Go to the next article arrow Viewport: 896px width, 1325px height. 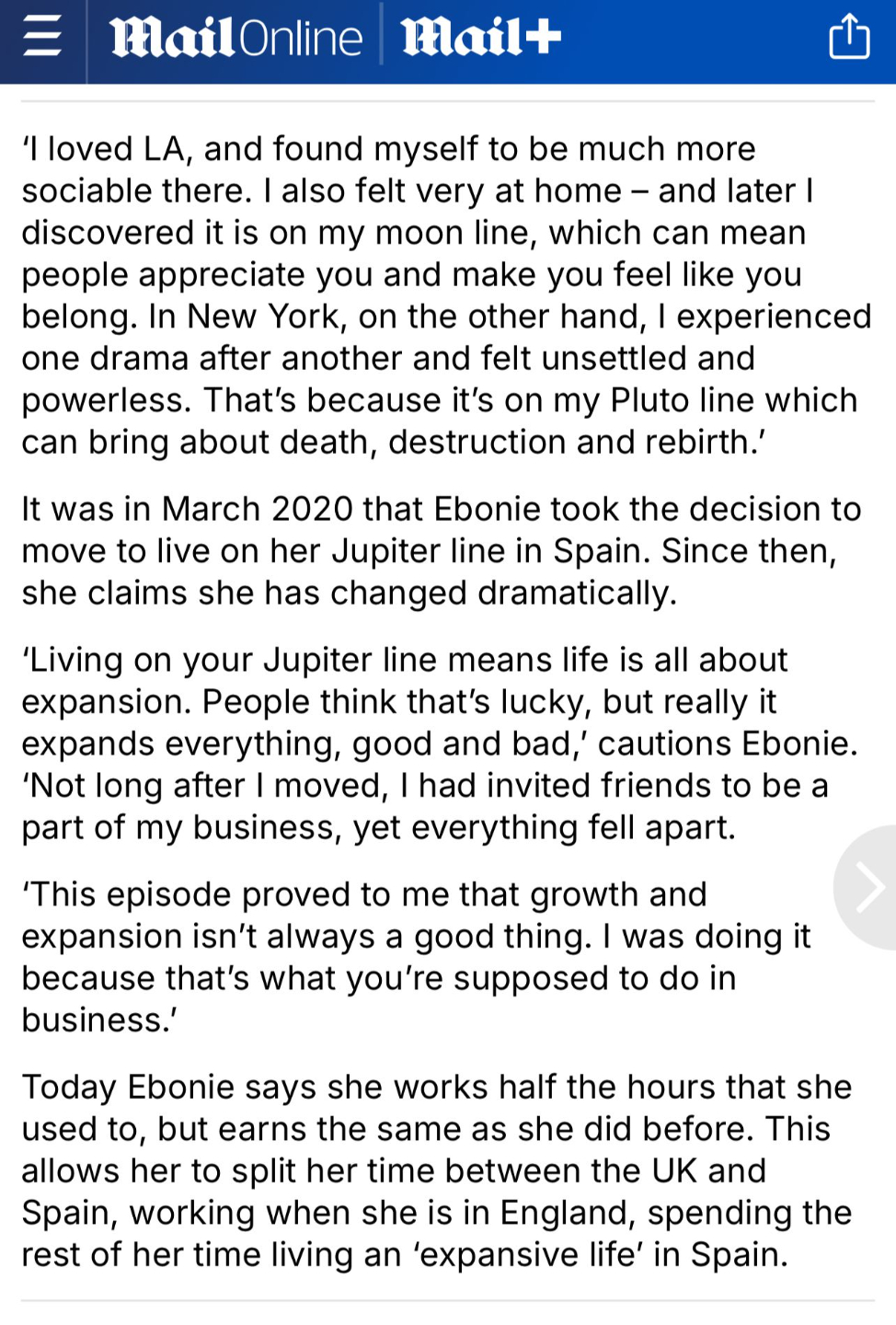click(x=868, y=887)
